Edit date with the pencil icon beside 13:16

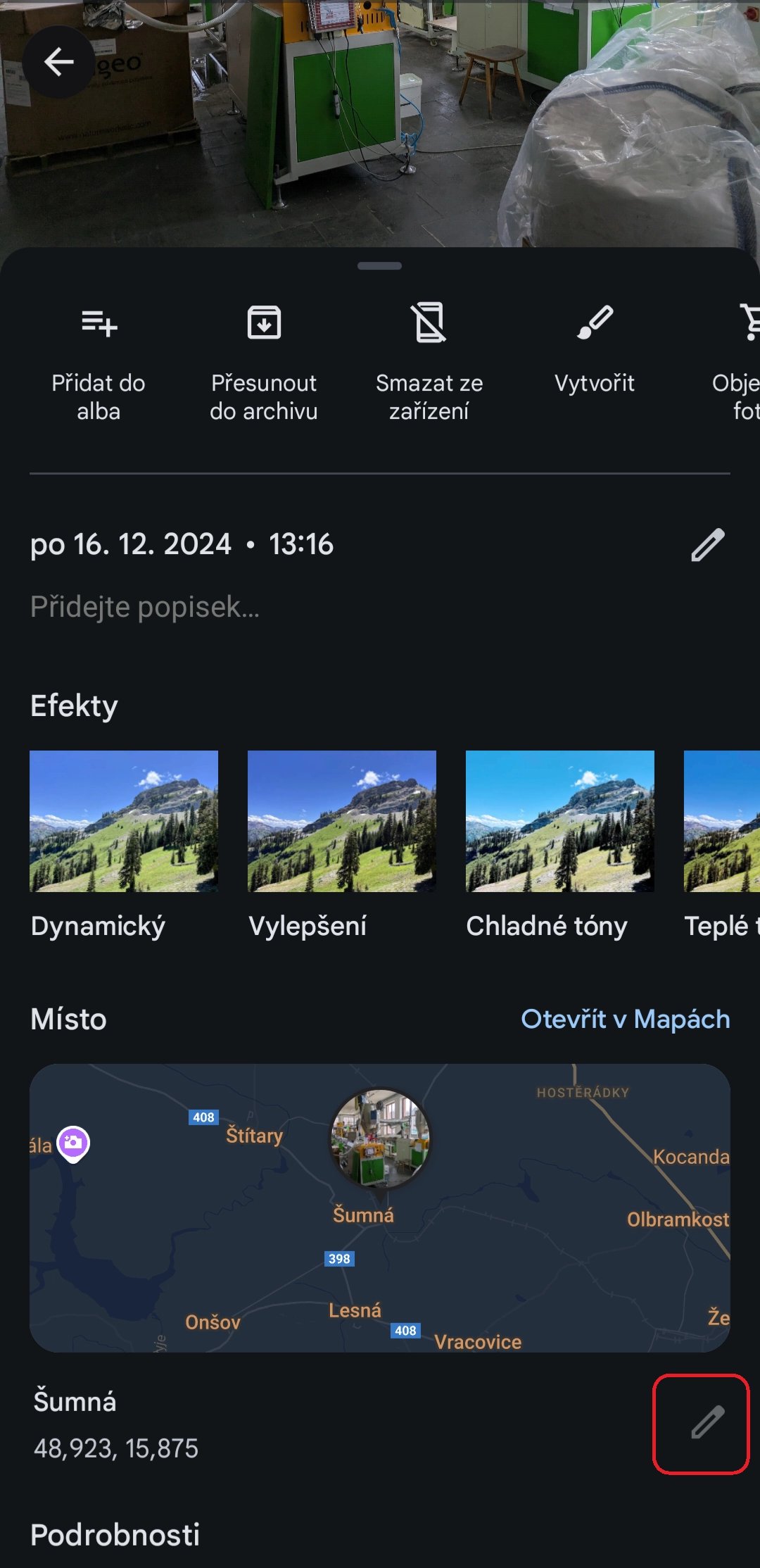pyautogui.click(x=709, y=543)
